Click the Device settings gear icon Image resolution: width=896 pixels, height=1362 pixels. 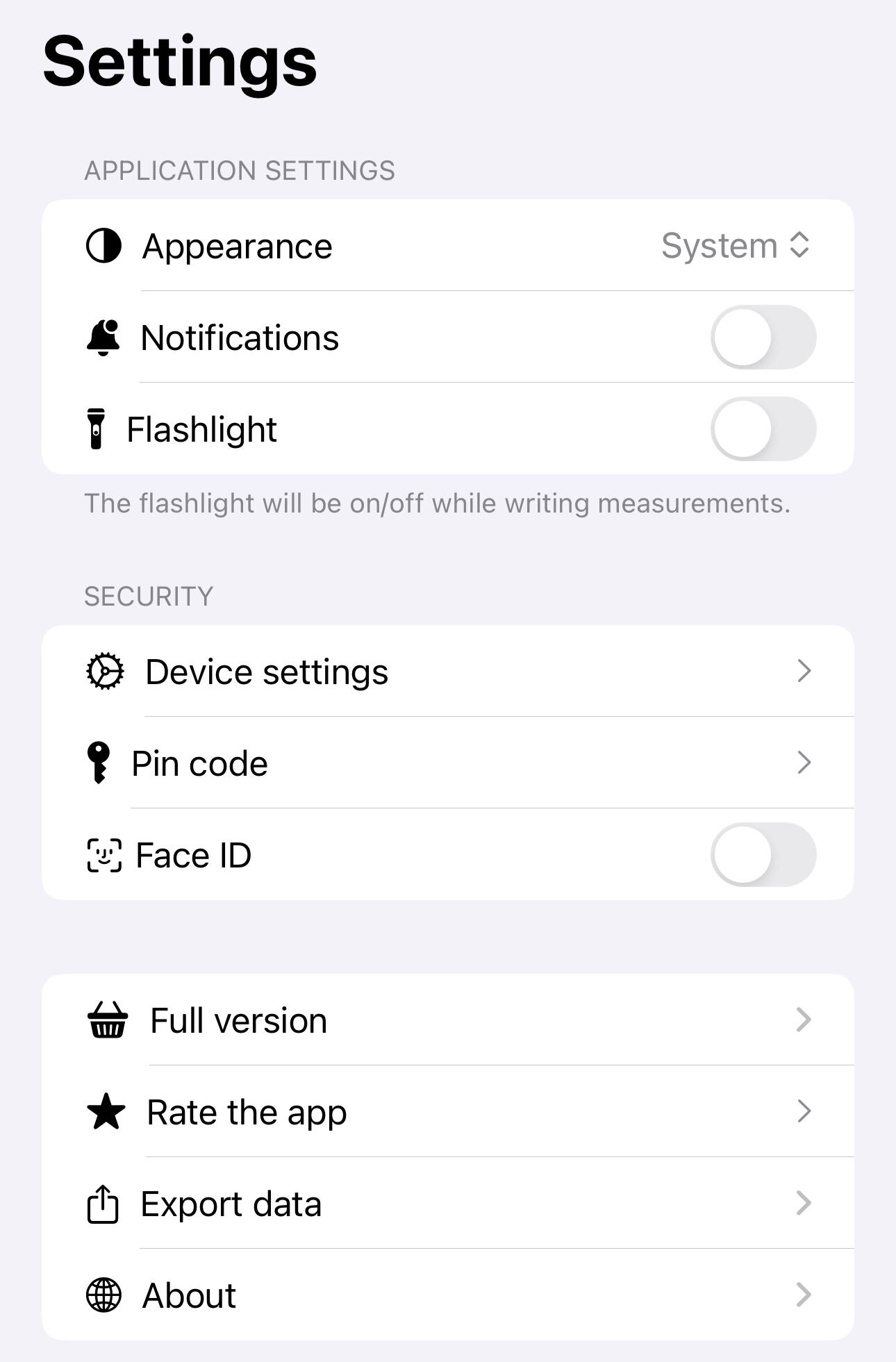tap(104, 671)
